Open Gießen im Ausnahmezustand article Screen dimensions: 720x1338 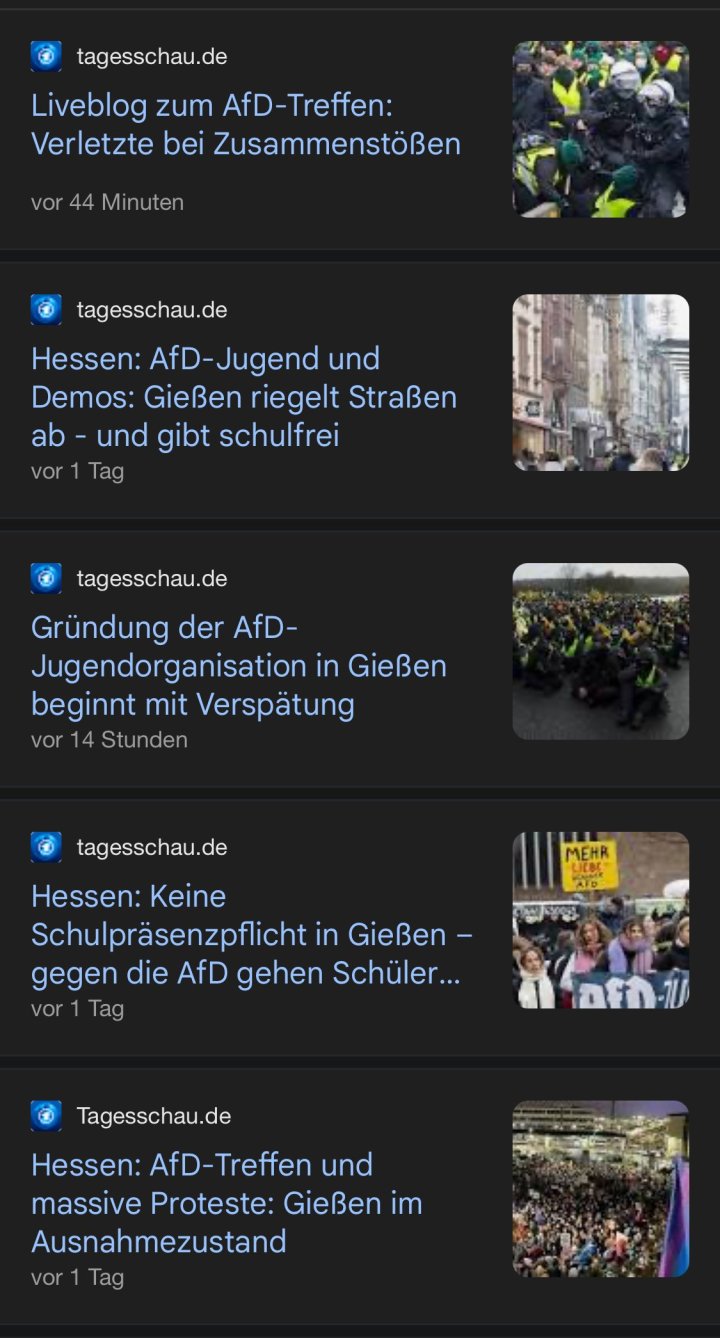click(x=227, y=1203)
